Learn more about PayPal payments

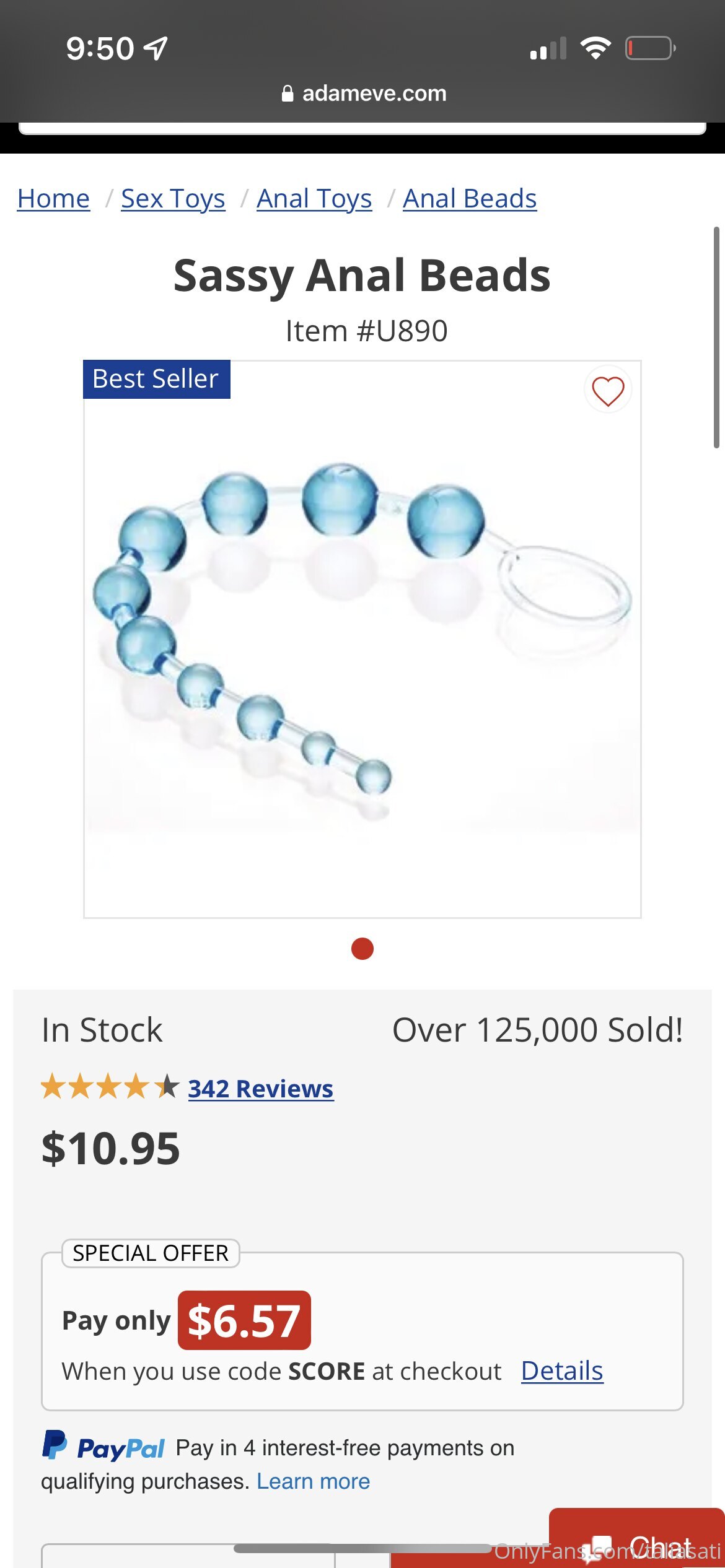[313, 1481]
